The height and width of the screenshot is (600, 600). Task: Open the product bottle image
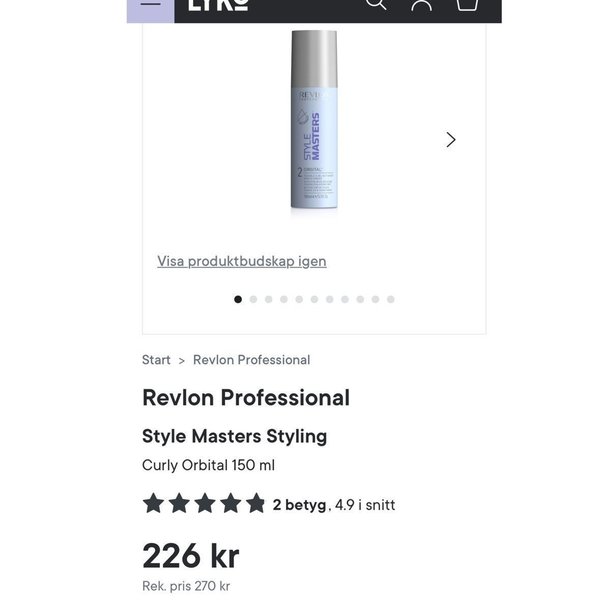point(313,120)
